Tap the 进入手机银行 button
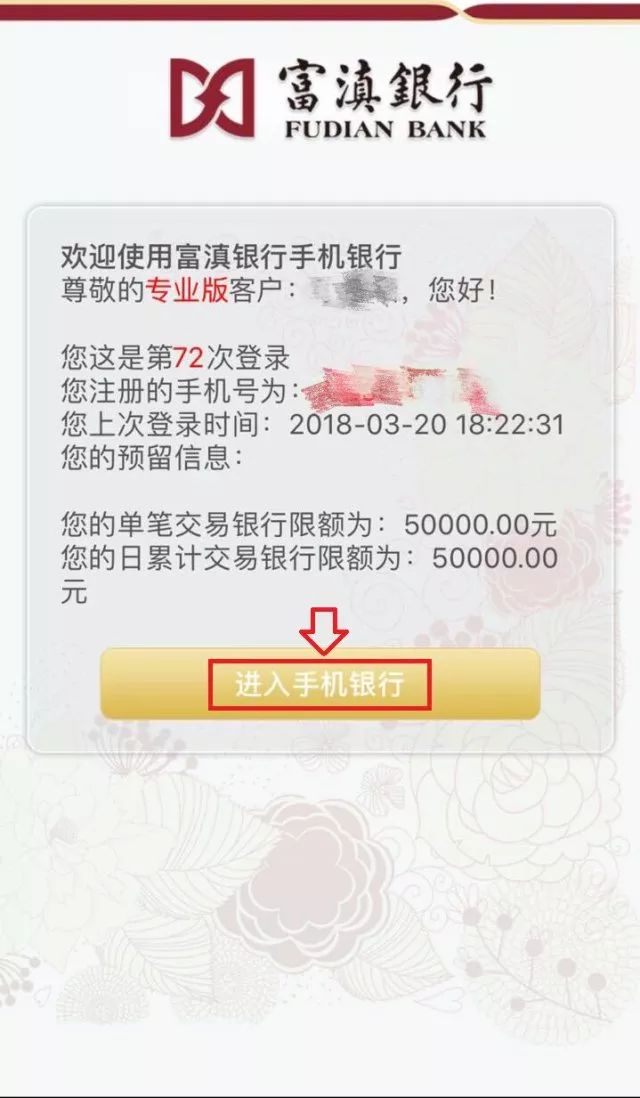 pyautogui.click(x=320, y=684)
